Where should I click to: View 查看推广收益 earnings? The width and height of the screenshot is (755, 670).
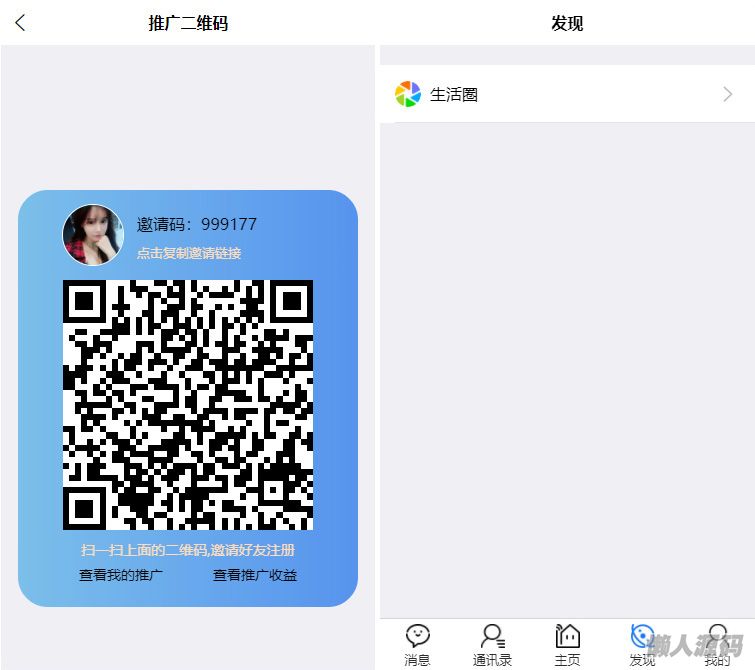(x=255, y=575)
